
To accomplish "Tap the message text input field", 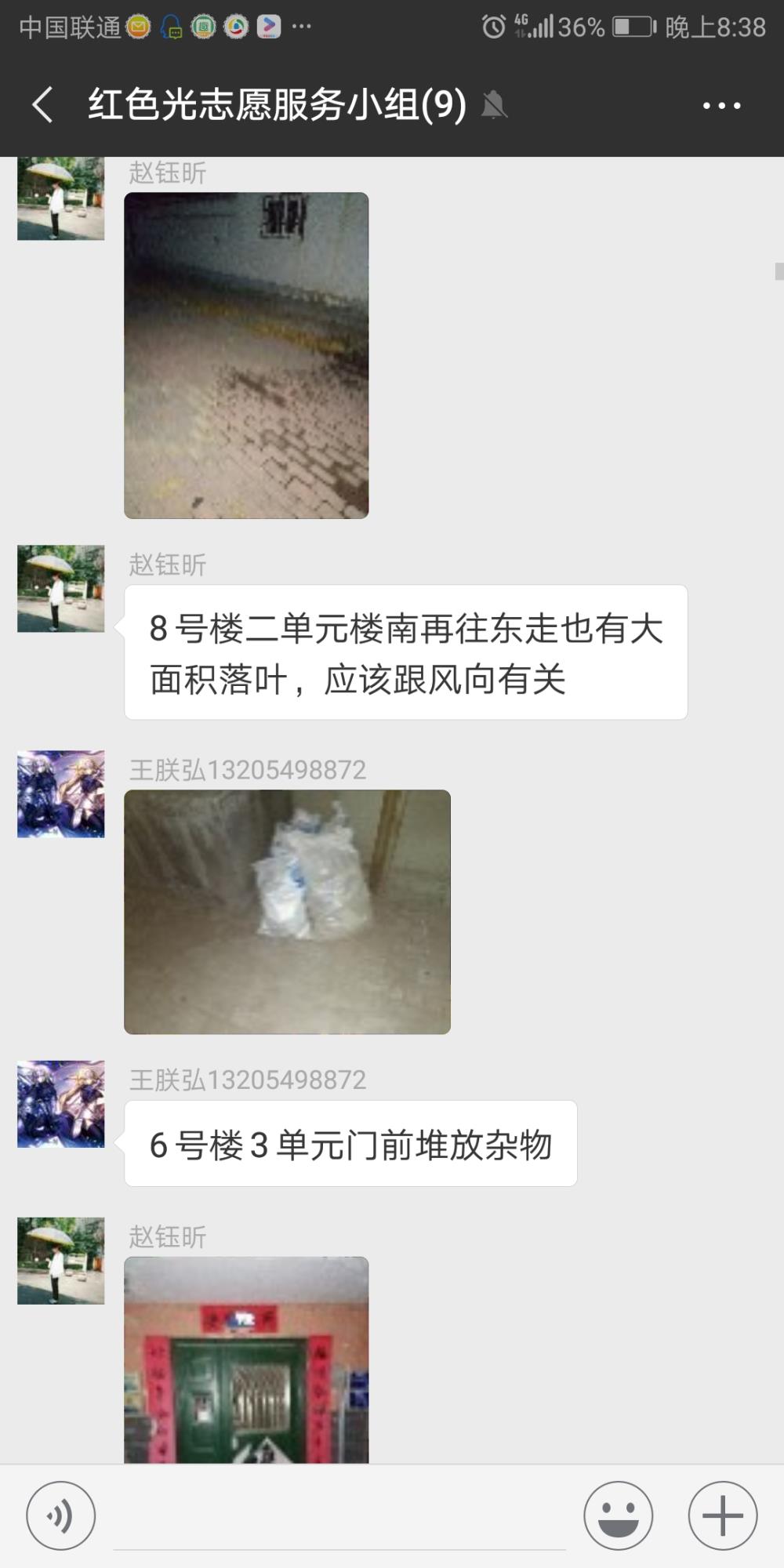I will 339,1517.
